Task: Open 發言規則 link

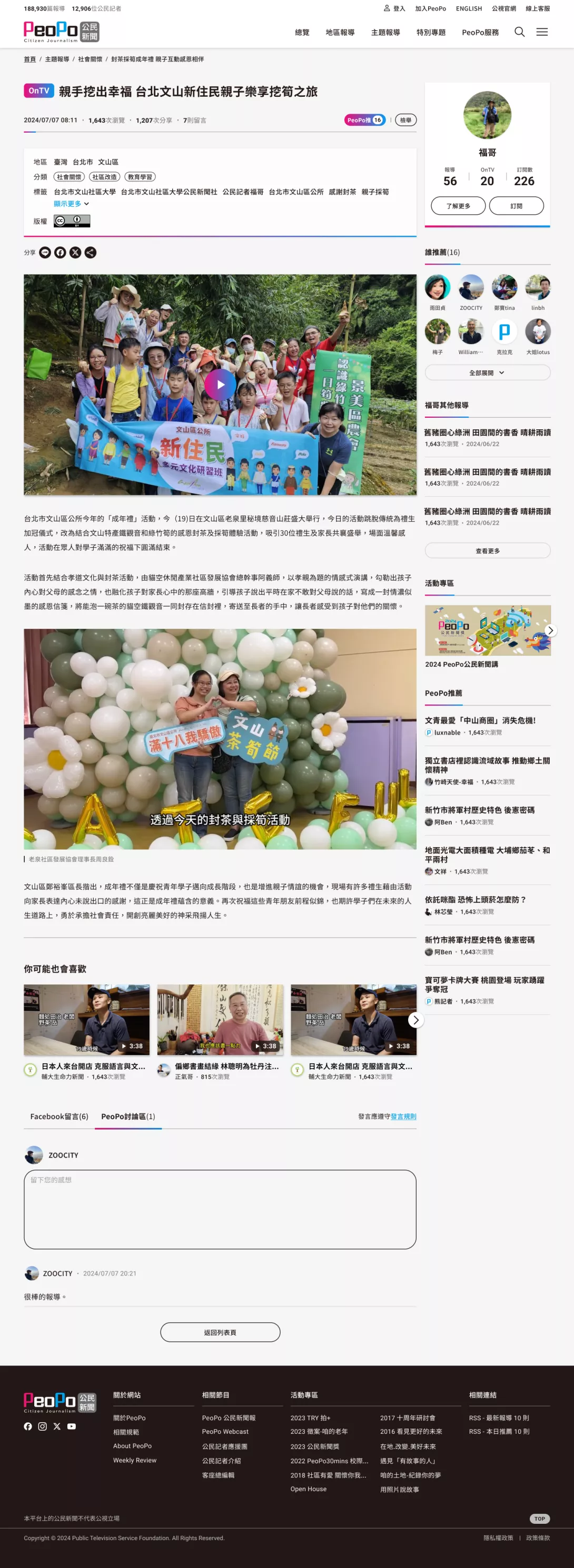Action: (x=403, y=1117)
